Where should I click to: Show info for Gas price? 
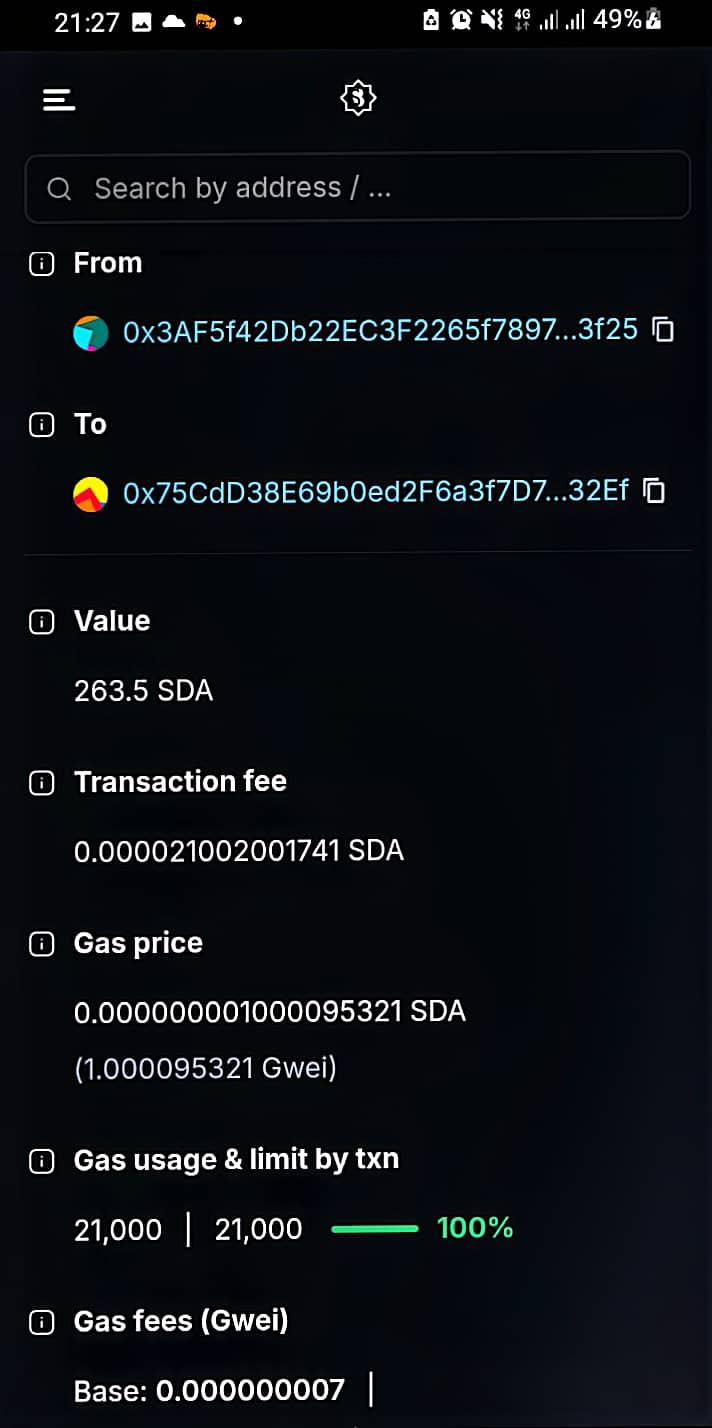click(41, 944)
